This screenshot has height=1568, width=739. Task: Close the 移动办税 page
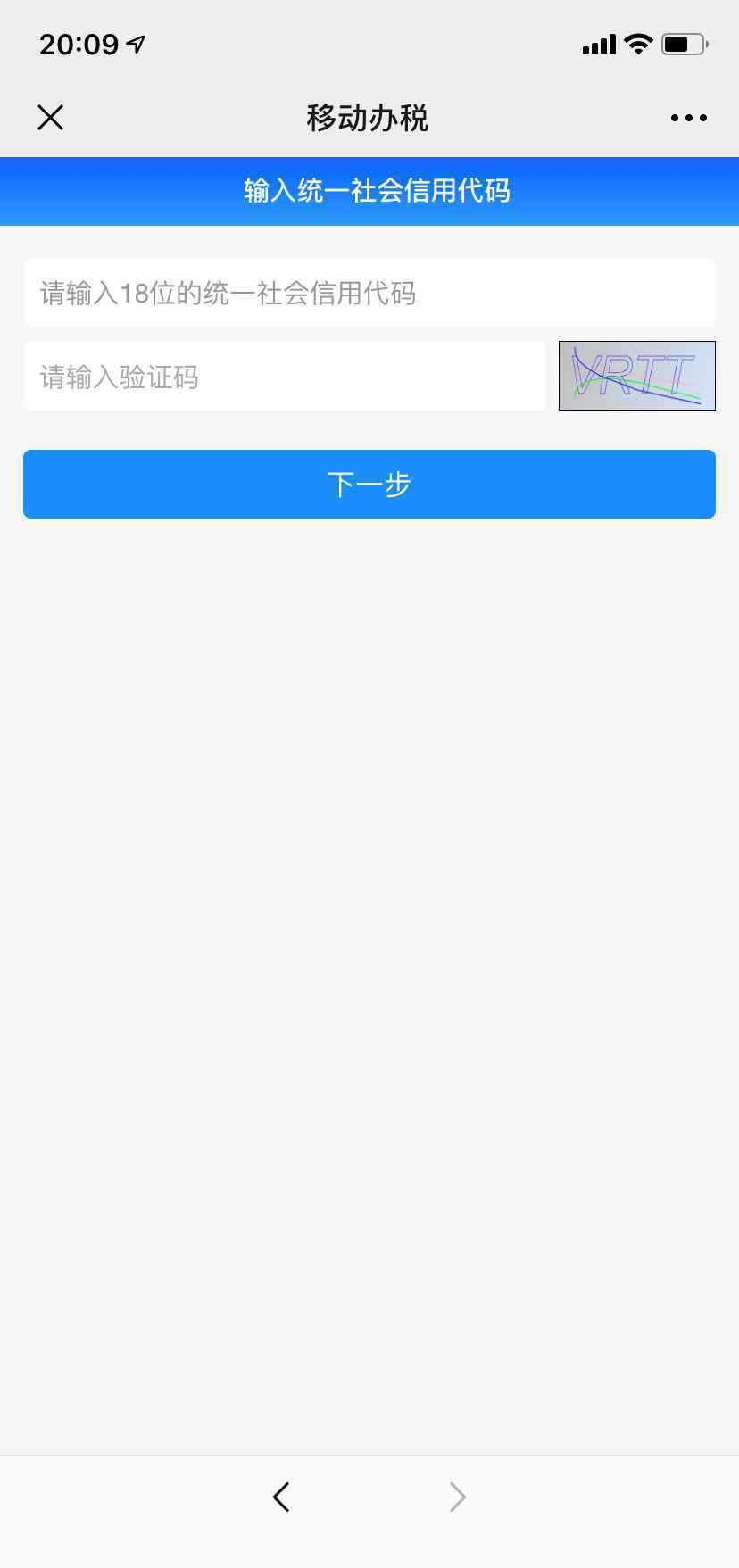point(50,117)
